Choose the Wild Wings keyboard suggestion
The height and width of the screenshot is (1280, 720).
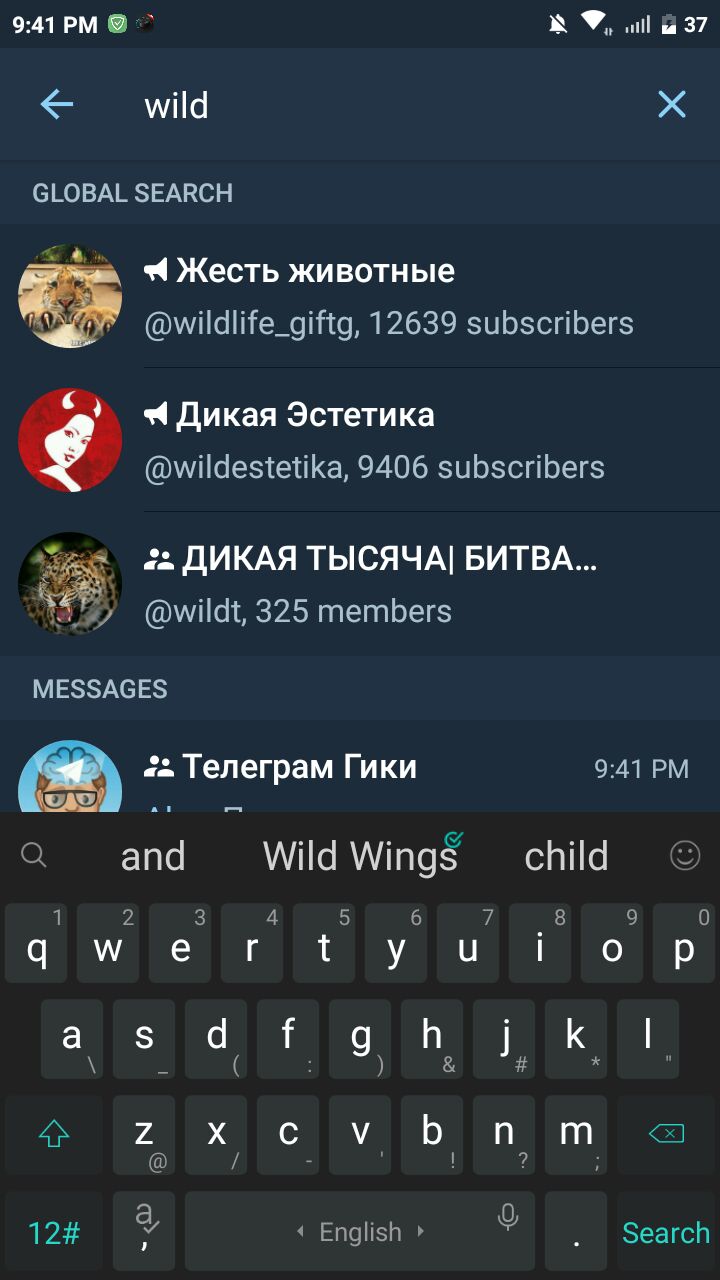point(360,856)
